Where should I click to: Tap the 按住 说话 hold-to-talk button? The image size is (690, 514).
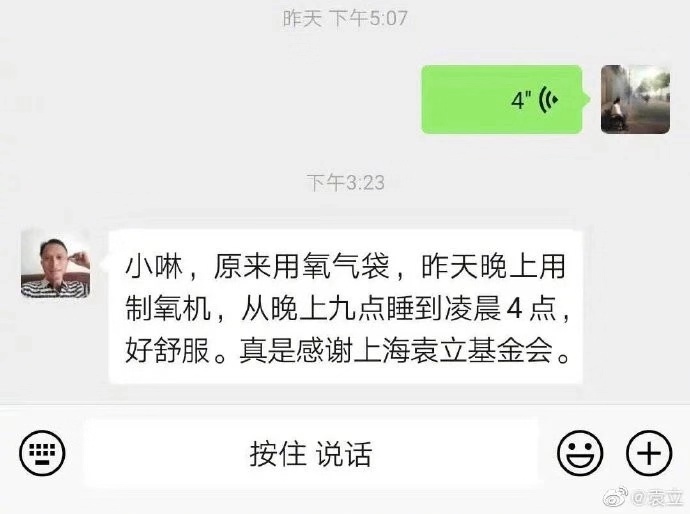311,454
